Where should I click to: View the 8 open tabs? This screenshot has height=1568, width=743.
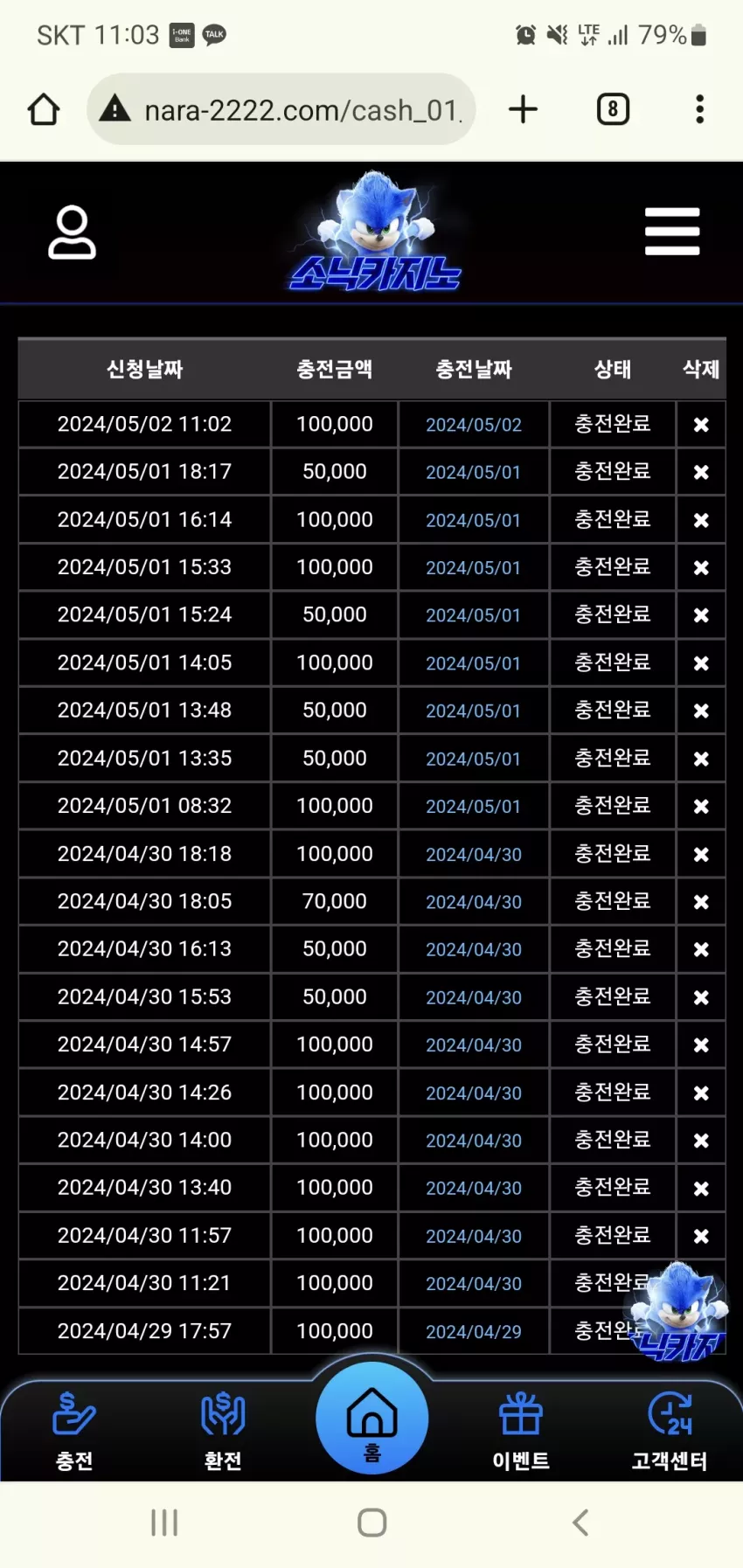coord(613,109)
